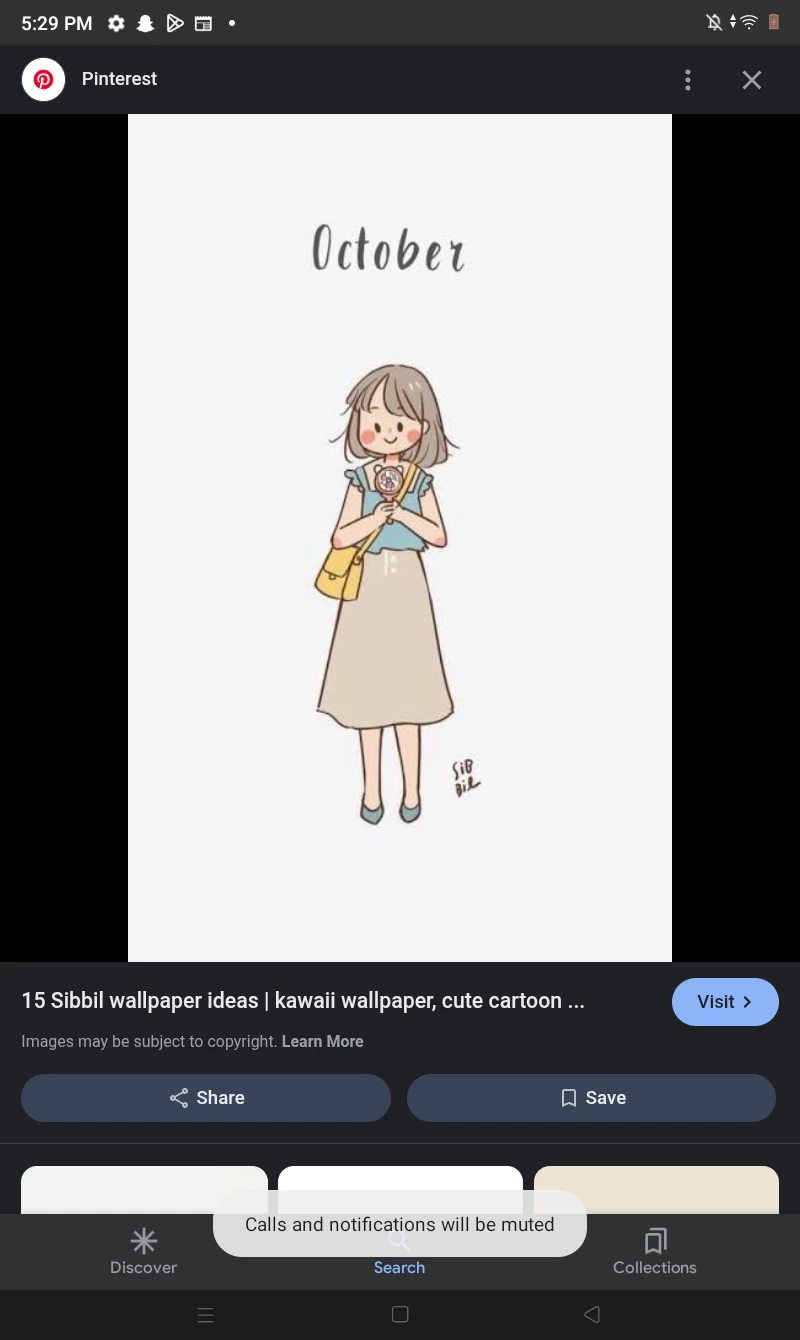Share this October wallpaper image
800x1340 pixels.
tap(206, 1098)
